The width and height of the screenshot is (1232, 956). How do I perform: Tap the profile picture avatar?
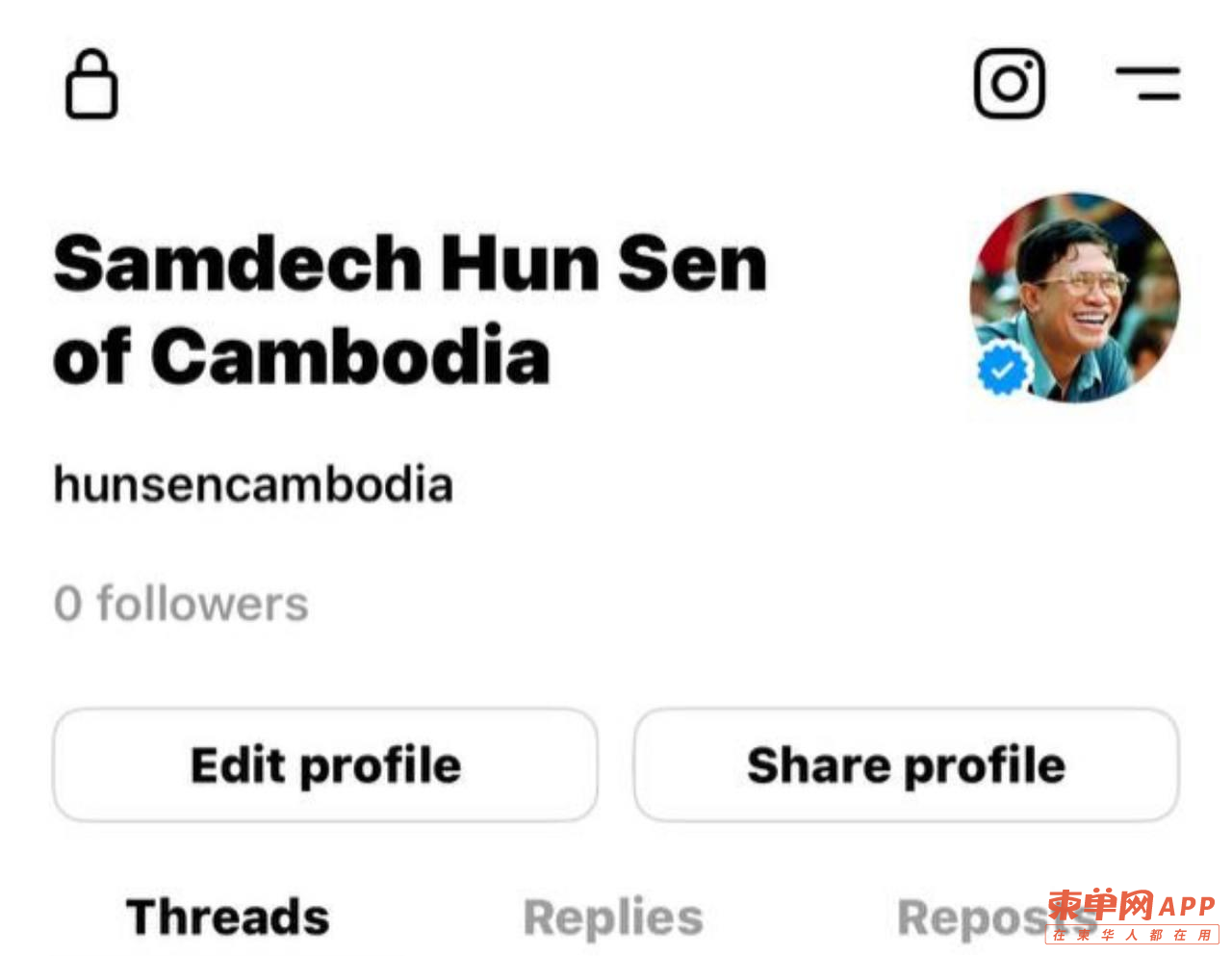tap(1074, 297)
